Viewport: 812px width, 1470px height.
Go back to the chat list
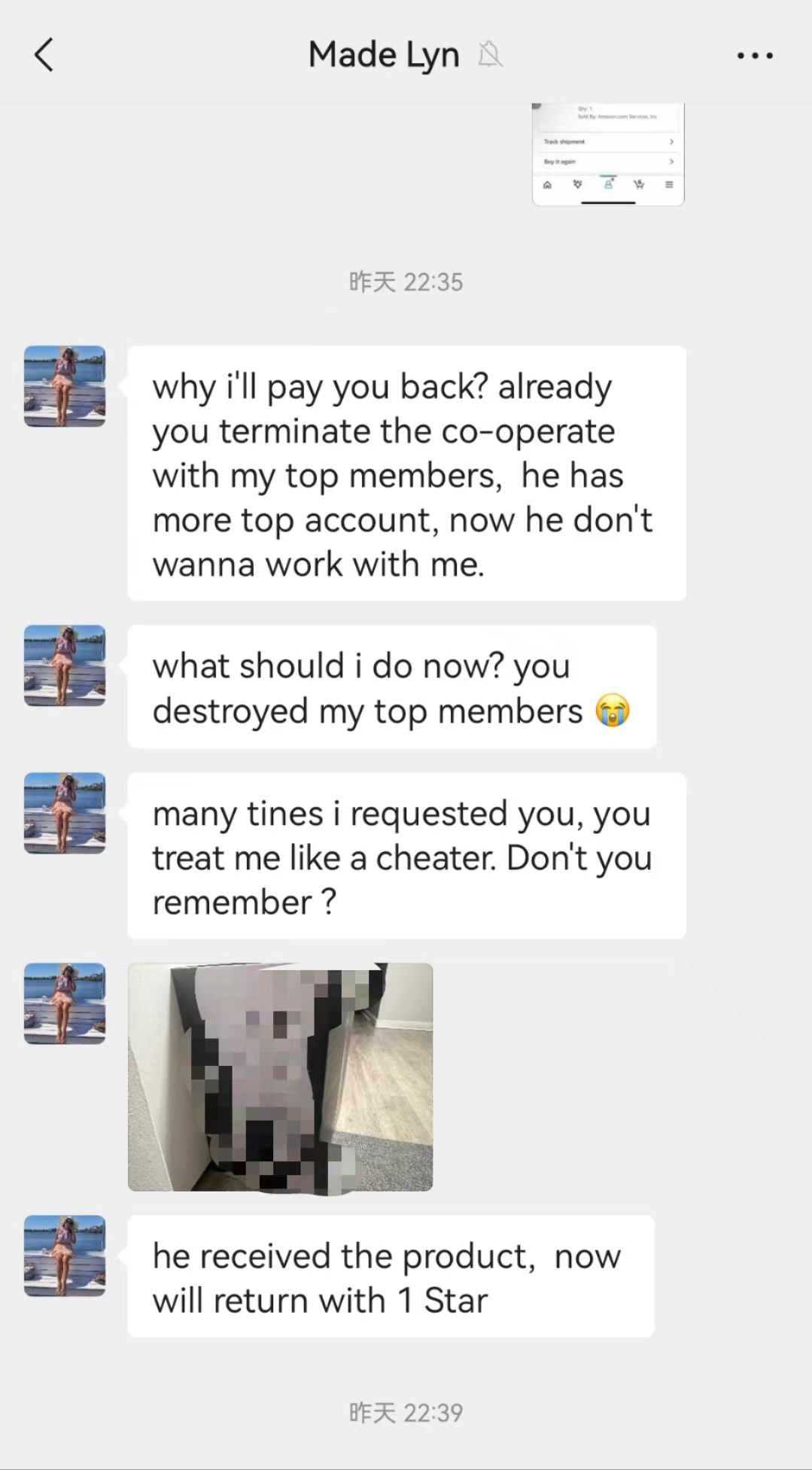tap(44, 55)
